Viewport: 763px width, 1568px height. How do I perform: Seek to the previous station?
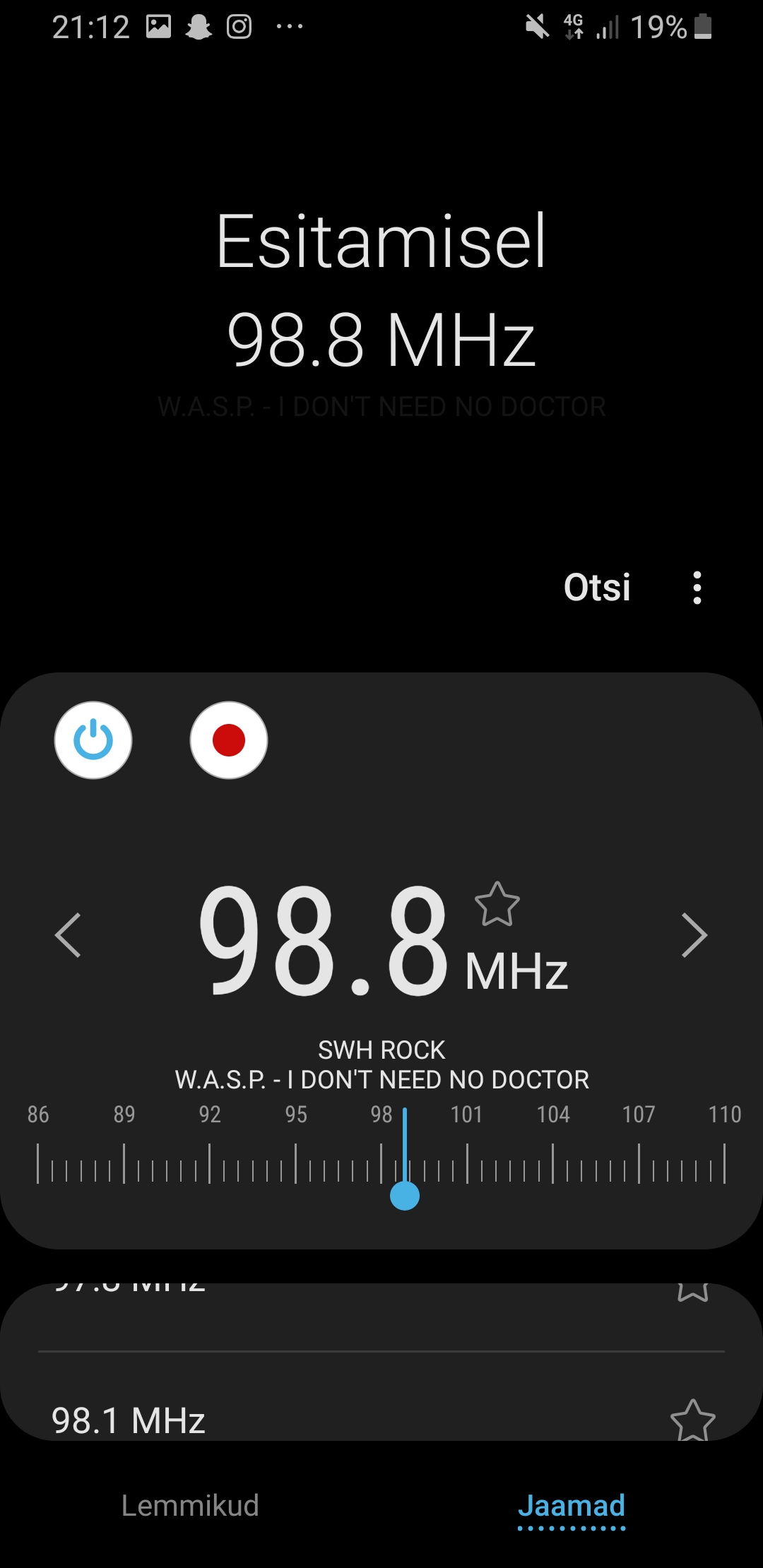point(69,935)
